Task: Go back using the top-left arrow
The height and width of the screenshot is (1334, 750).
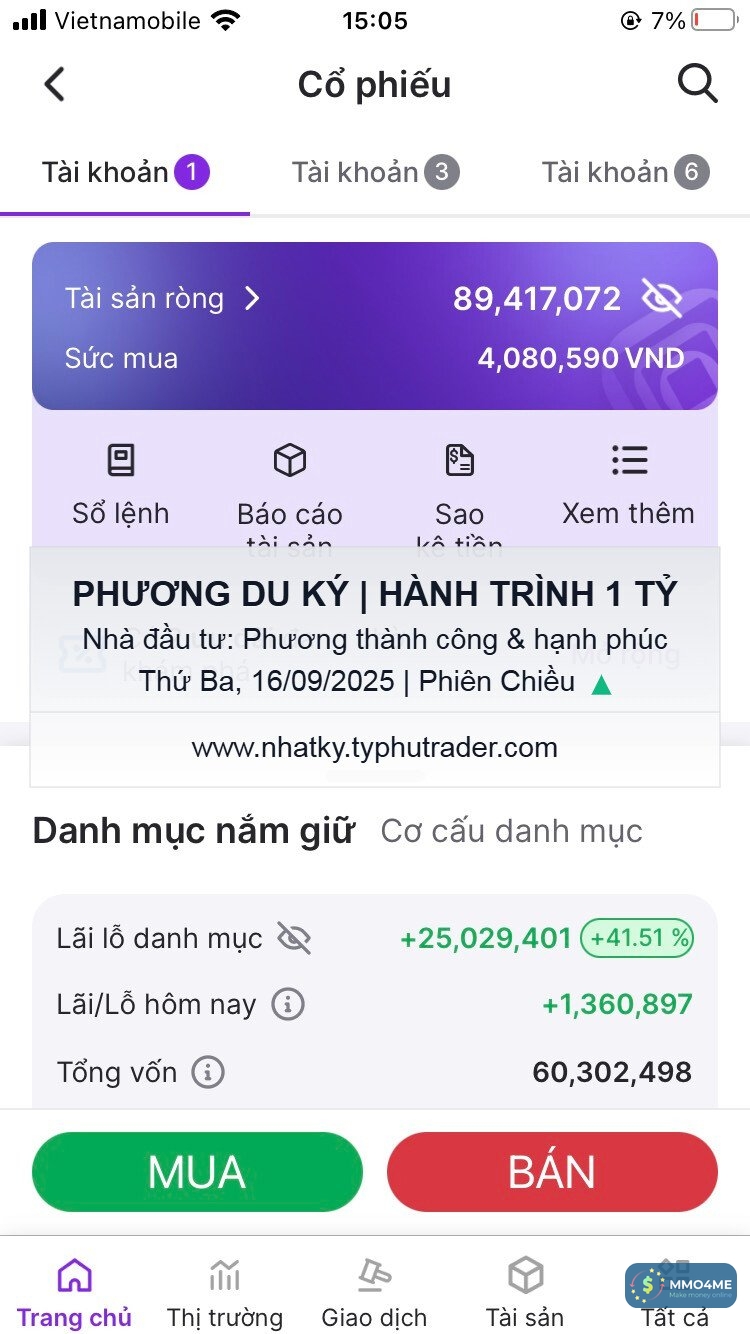Action: pyautogui.click(x=54, y=85)
